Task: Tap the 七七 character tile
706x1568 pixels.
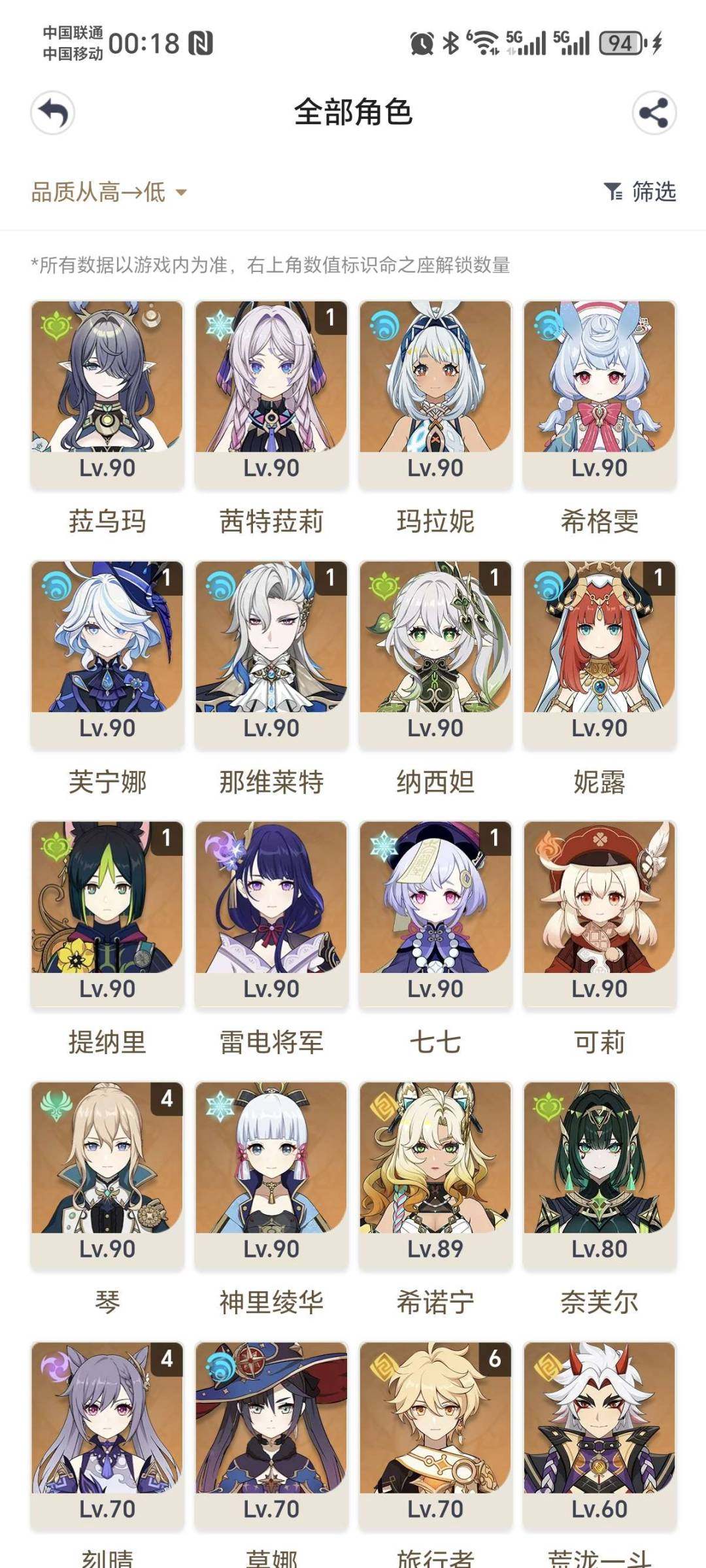Action: click(x=435, y=913)
